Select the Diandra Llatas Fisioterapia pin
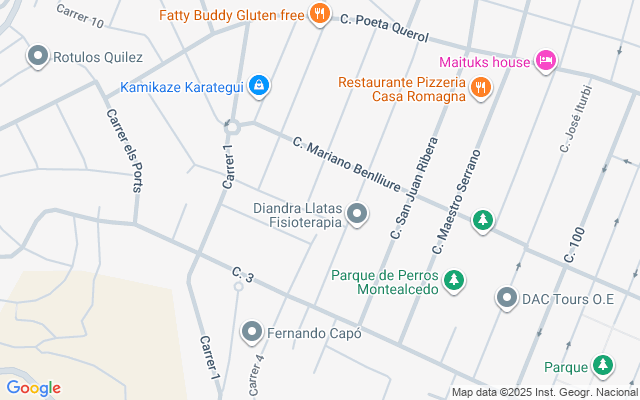640x400 pixels. click(357, 214)
